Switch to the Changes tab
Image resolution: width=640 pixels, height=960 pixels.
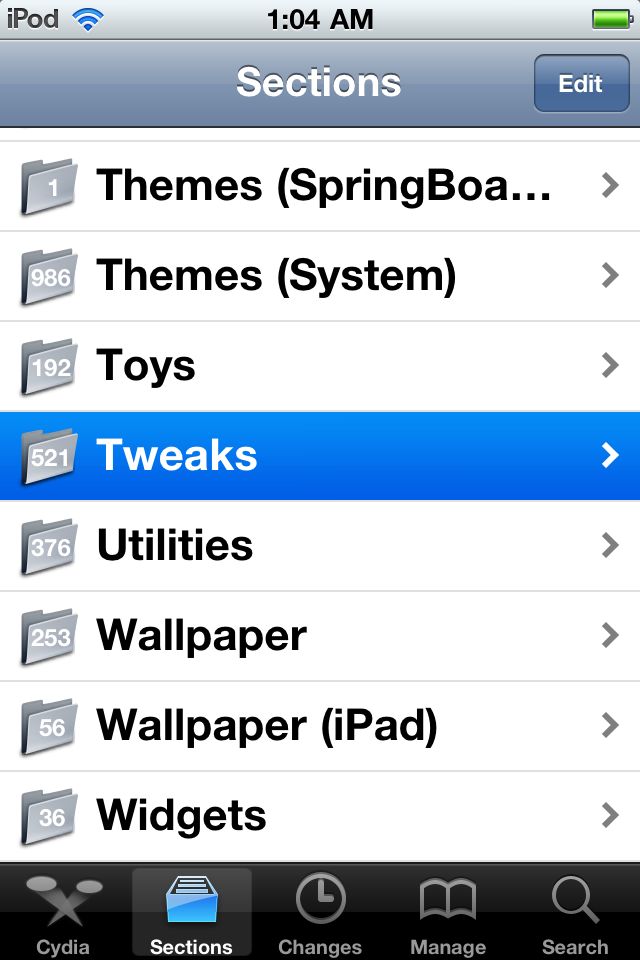point(320,914)
